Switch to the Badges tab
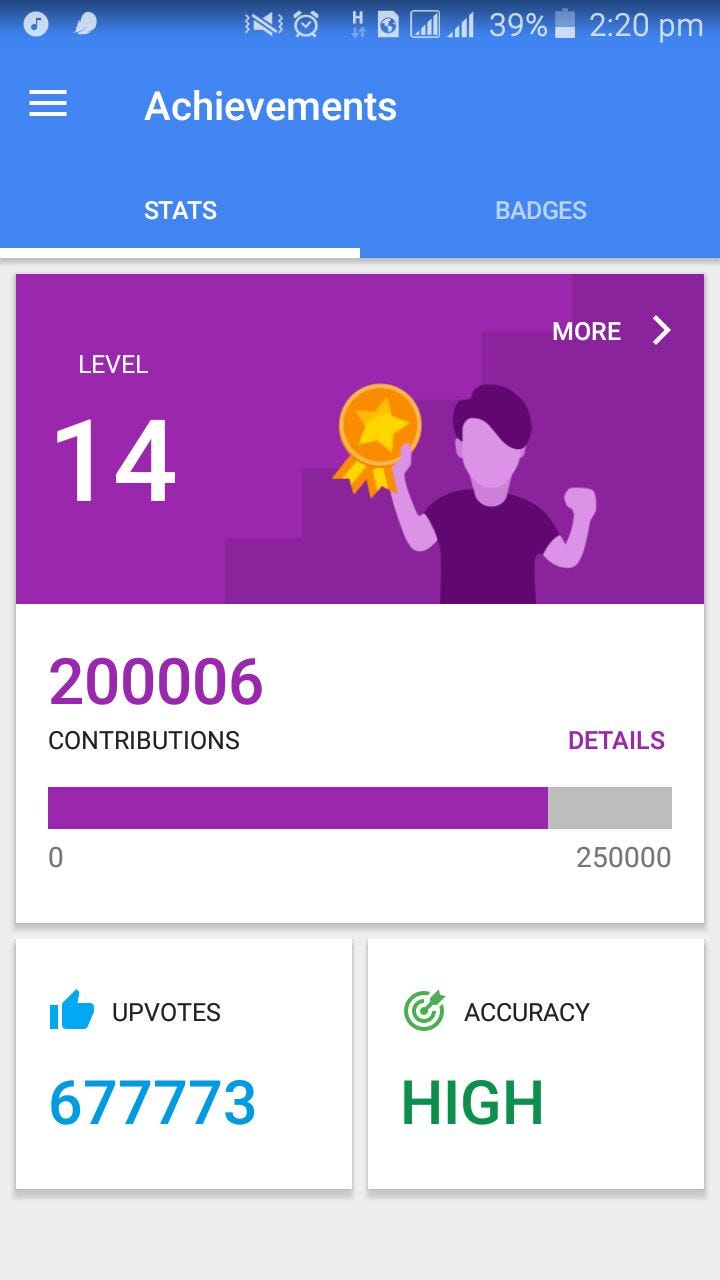This screenshot has width=720, height=1280. click(540, 210)
